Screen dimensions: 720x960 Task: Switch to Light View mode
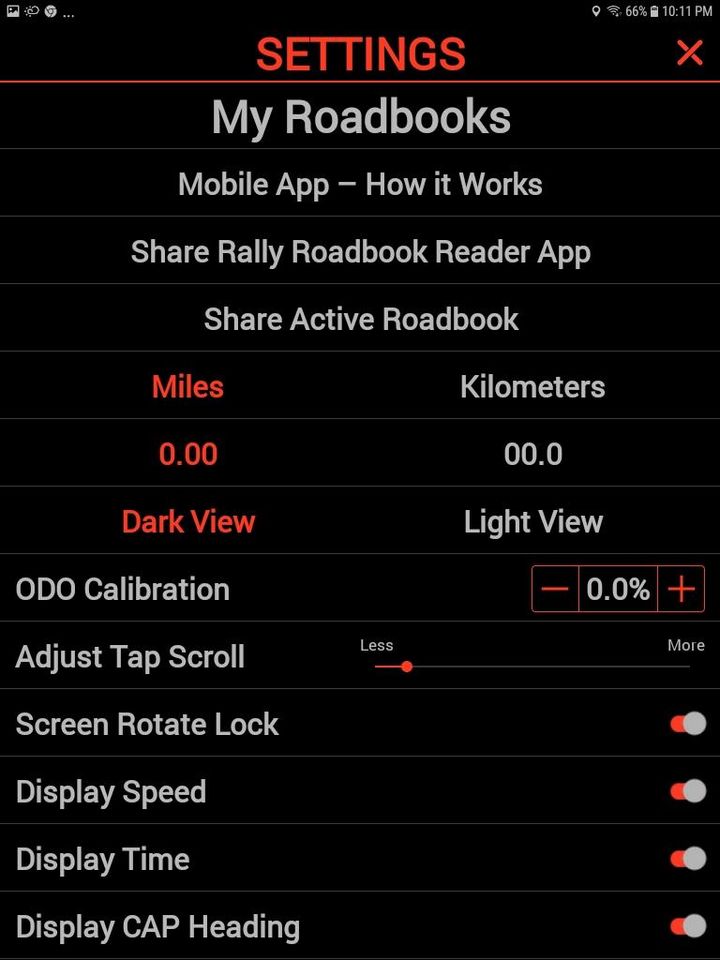533,521
